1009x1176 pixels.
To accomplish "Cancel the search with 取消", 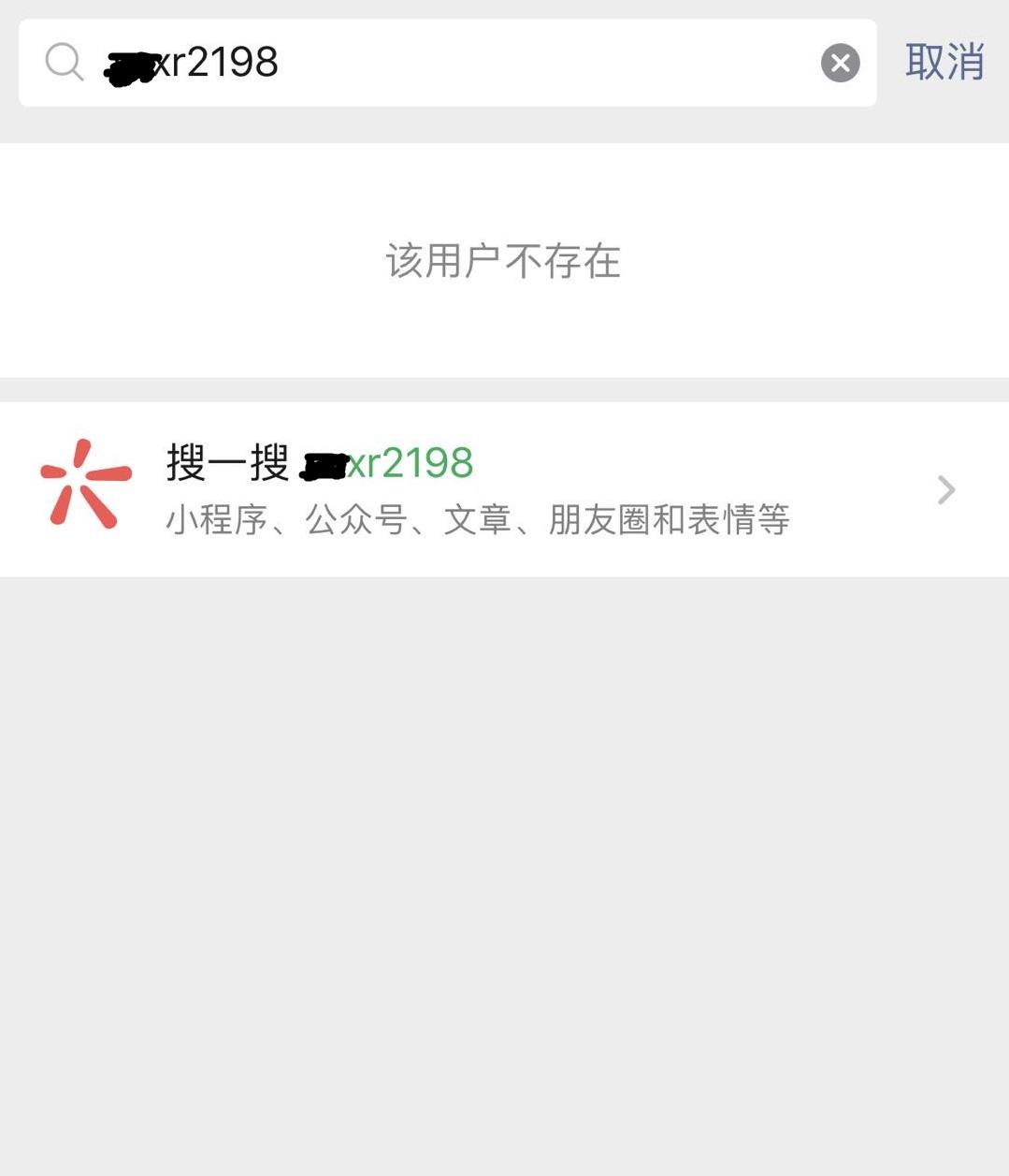I will click(944, 63).
